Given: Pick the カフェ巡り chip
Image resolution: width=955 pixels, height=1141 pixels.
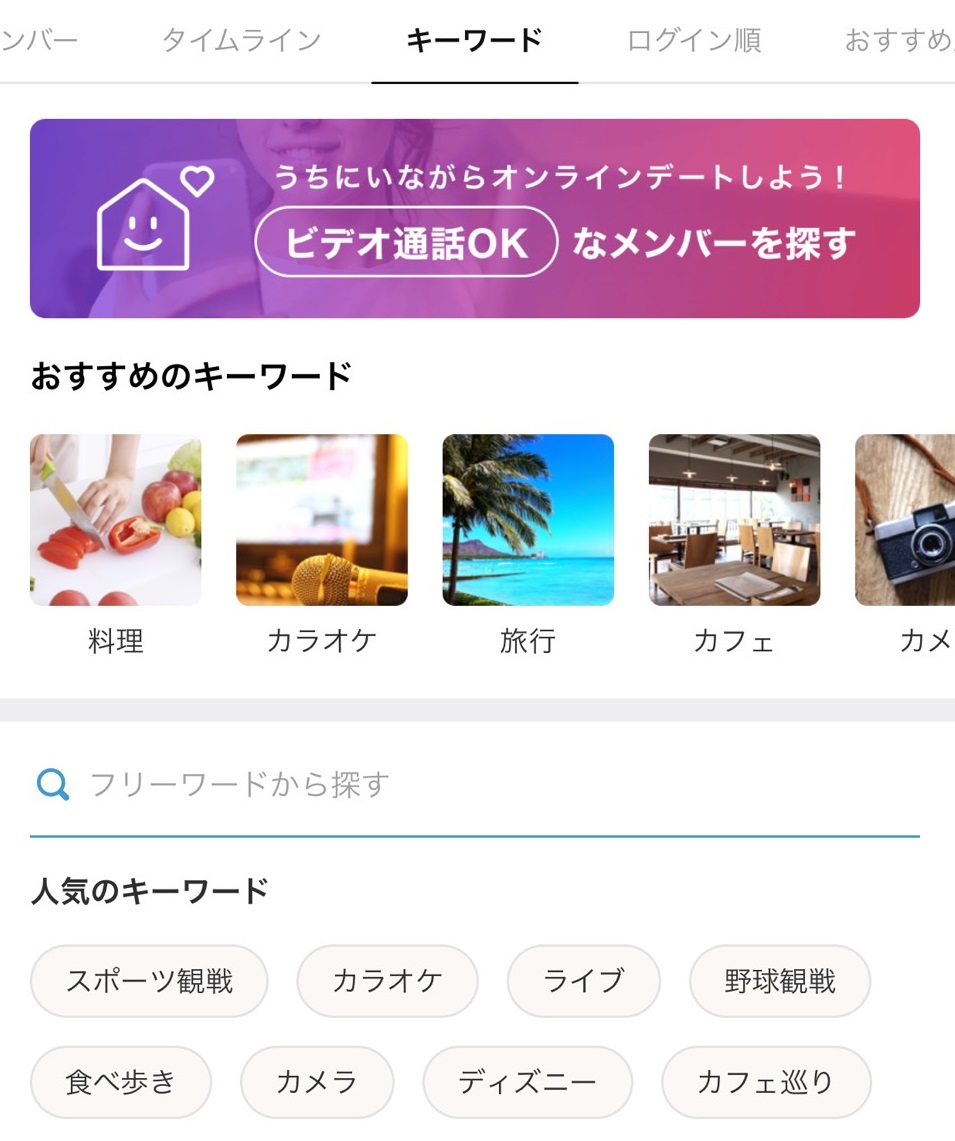Looking at the screenshot, I should point(765,1082).
